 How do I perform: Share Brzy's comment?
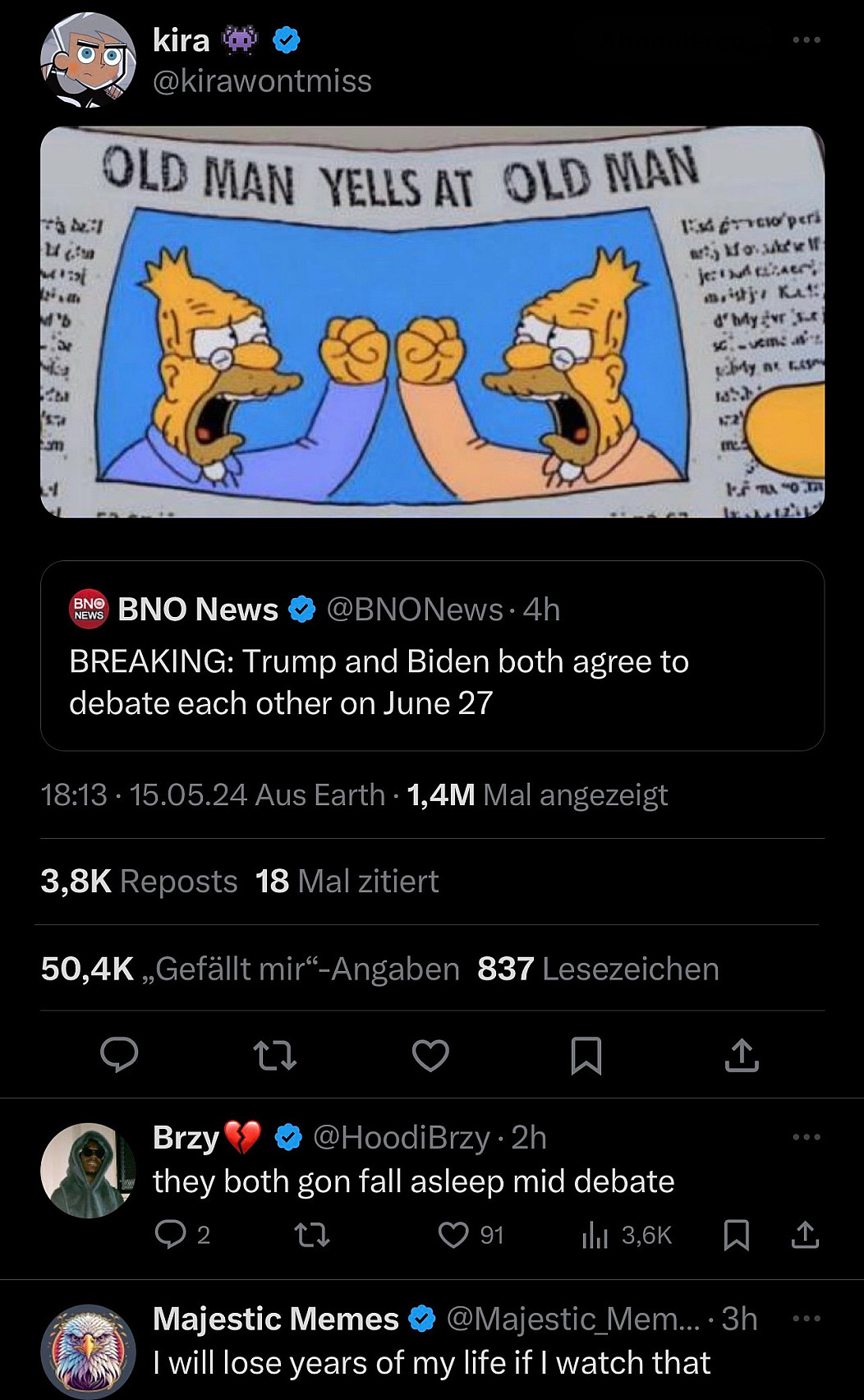pyautogui.click(x=805, y=1234)
